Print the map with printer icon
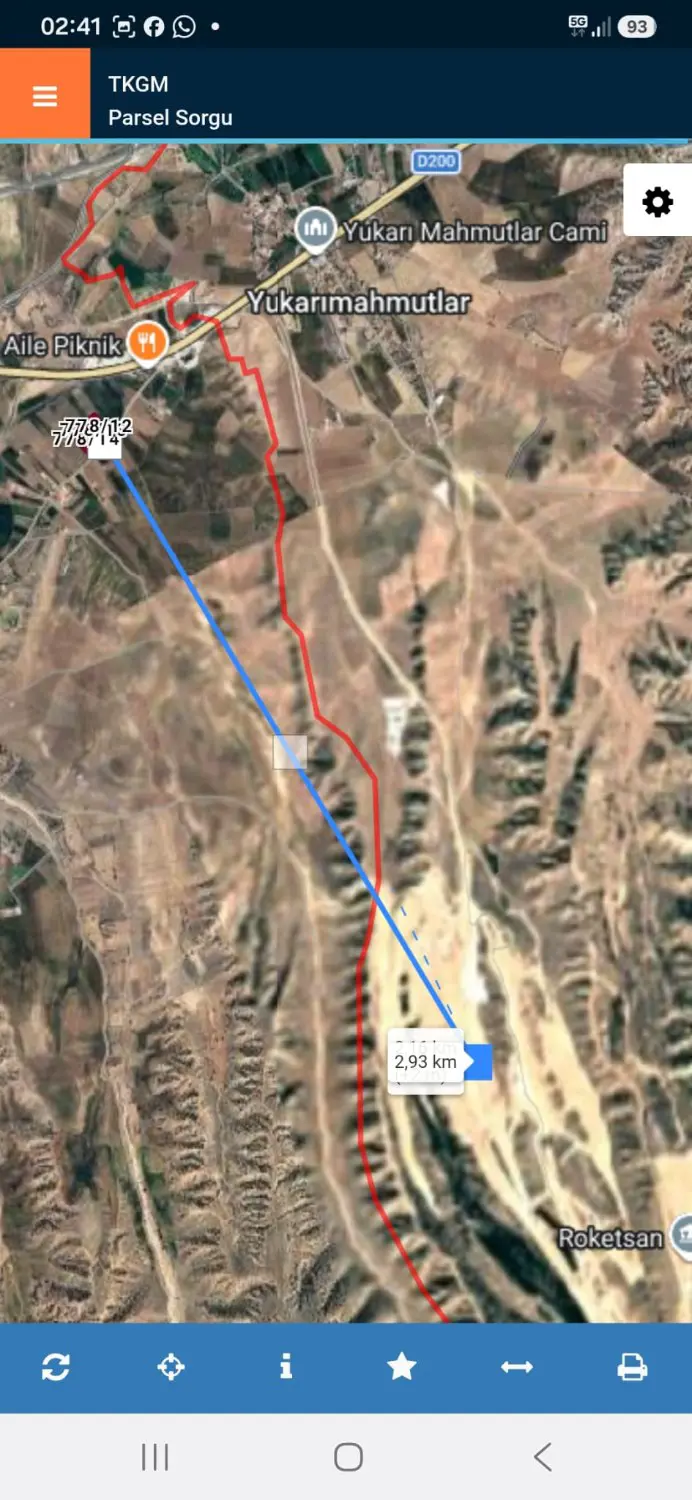The image size is (692, 1500). coord(632,1366)
